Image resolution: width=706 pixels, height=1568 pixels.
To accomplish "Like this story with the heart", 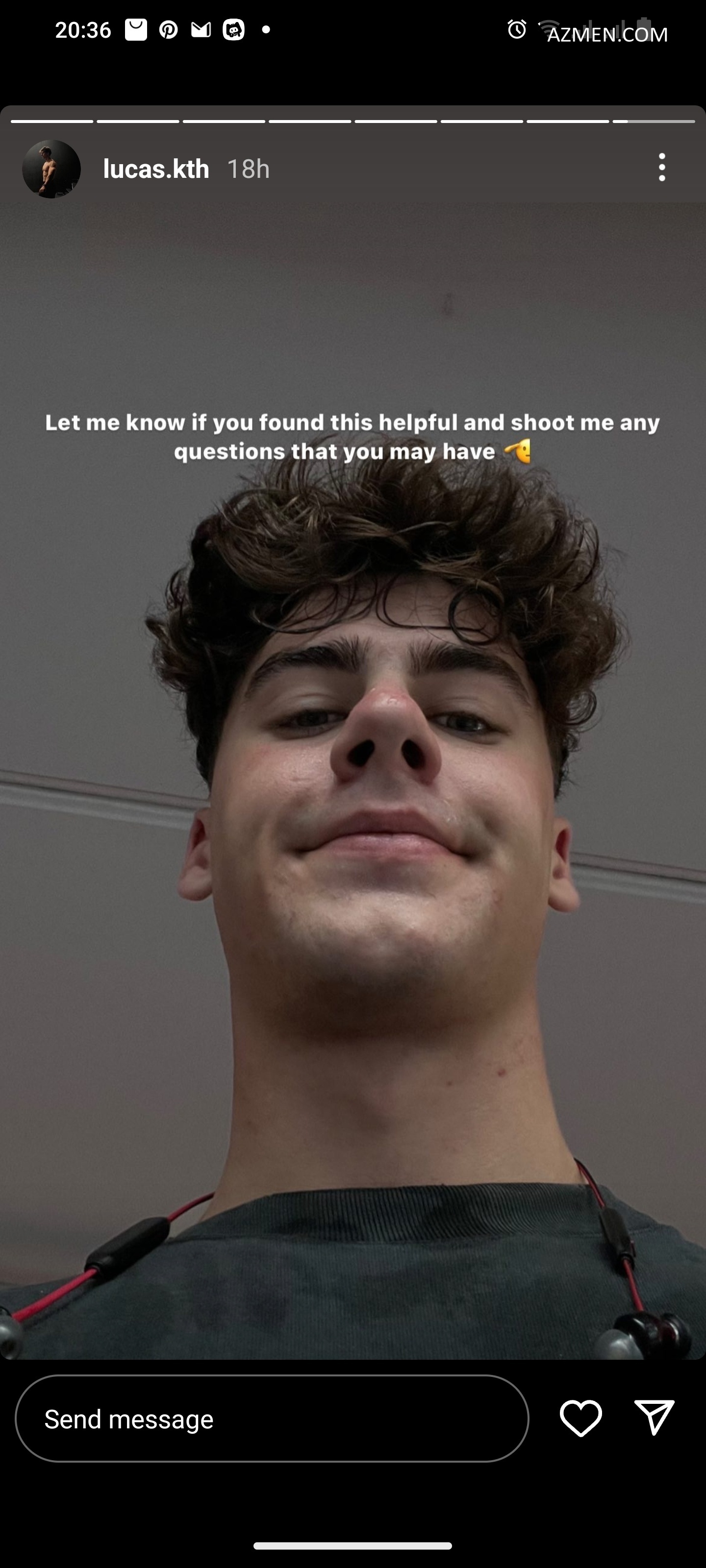I will [580, 1418].
